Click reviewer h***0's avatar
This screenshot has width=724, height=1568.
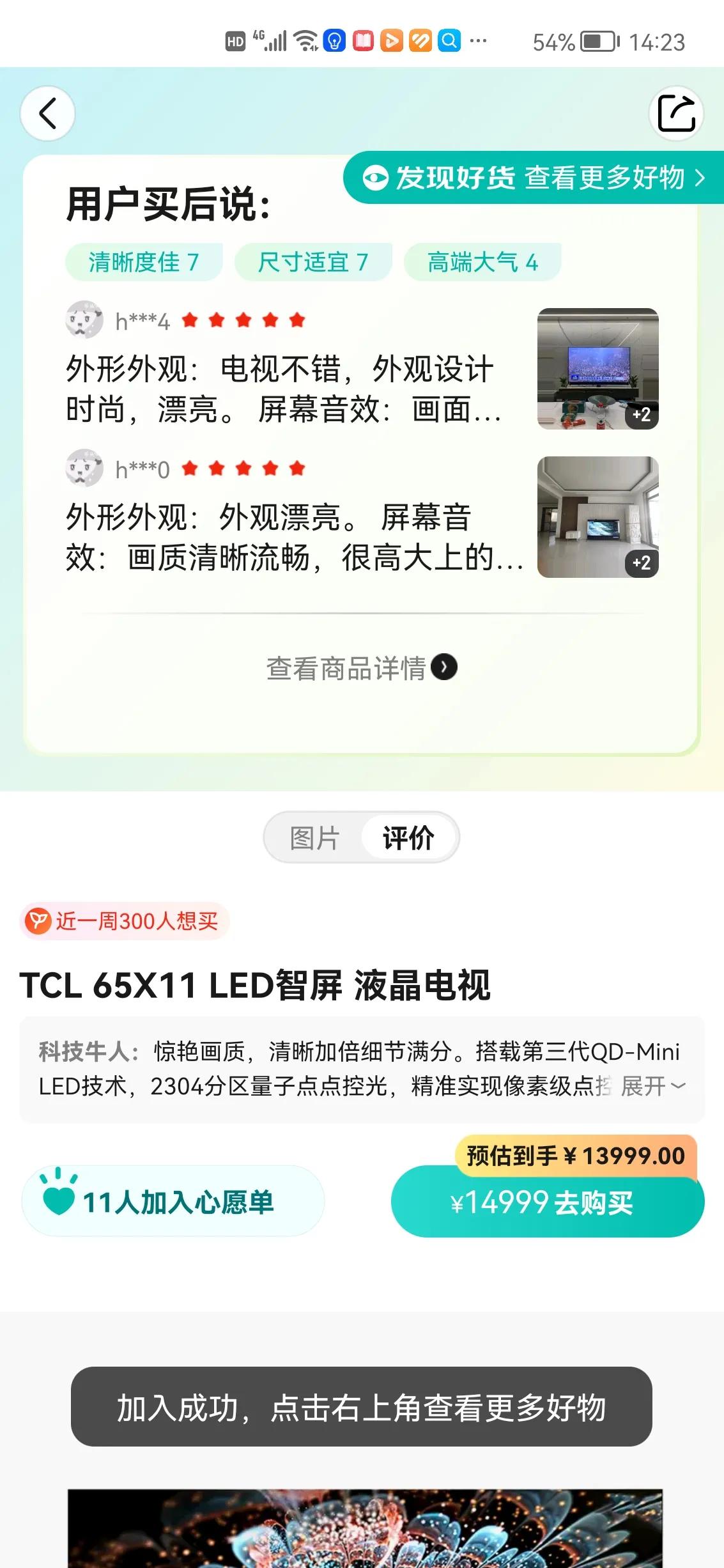pyautogui.click(x=84, y=469)
